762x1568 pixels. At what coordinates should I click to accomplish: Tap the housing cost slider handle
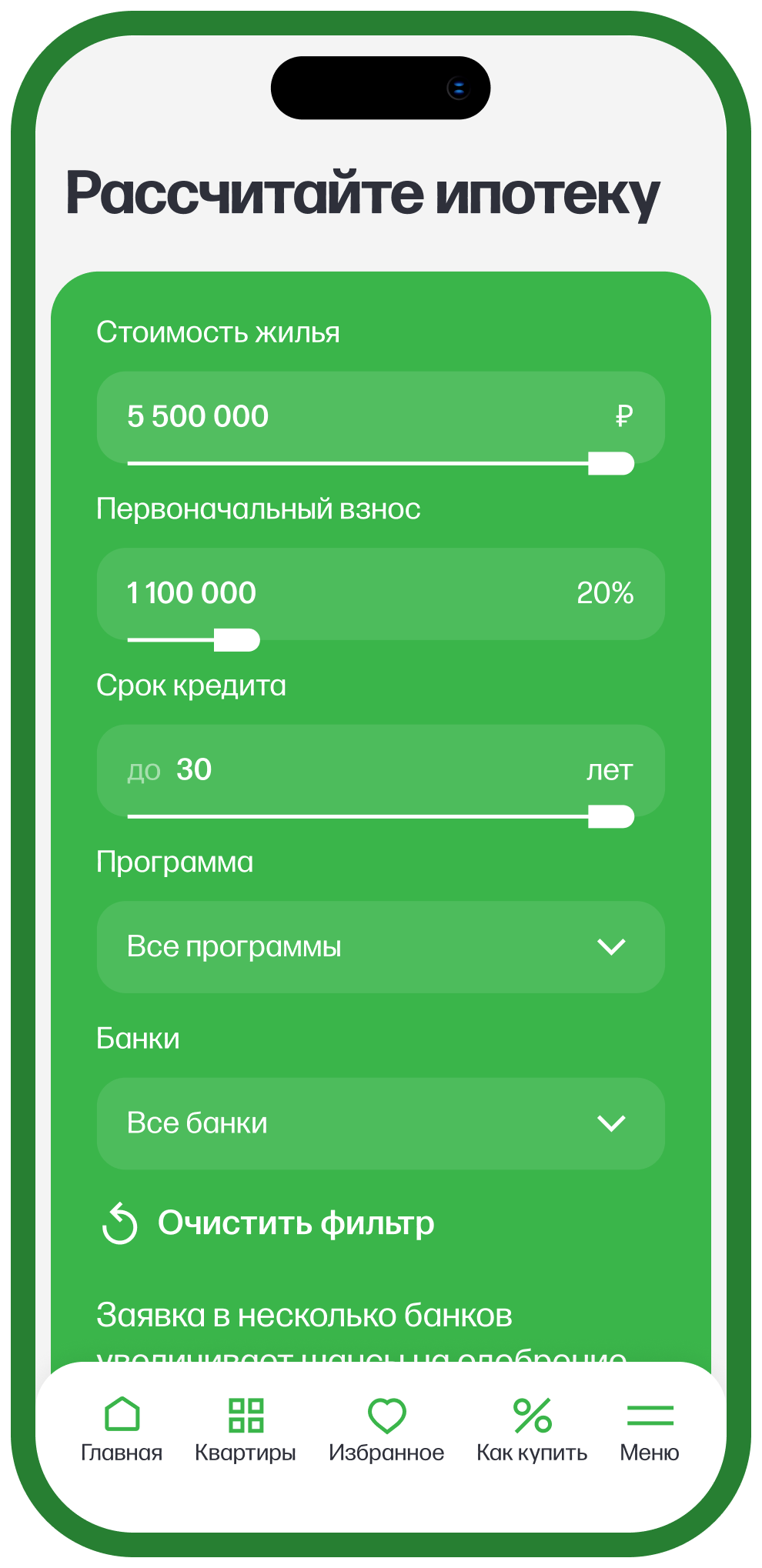tap(611, 463)
